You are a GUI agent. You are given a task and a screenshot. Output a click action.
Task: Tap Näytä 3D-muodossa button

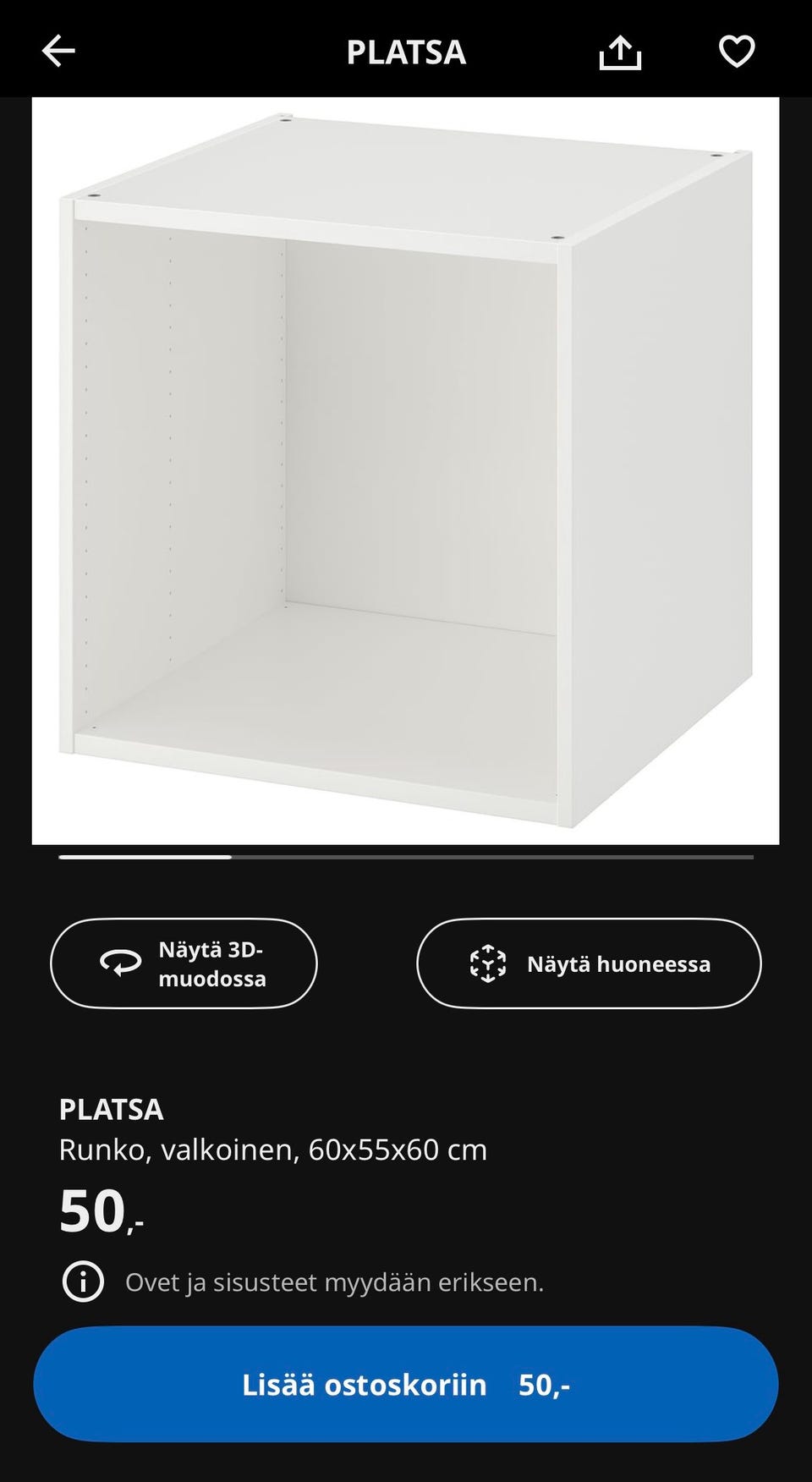click(184, 963)
